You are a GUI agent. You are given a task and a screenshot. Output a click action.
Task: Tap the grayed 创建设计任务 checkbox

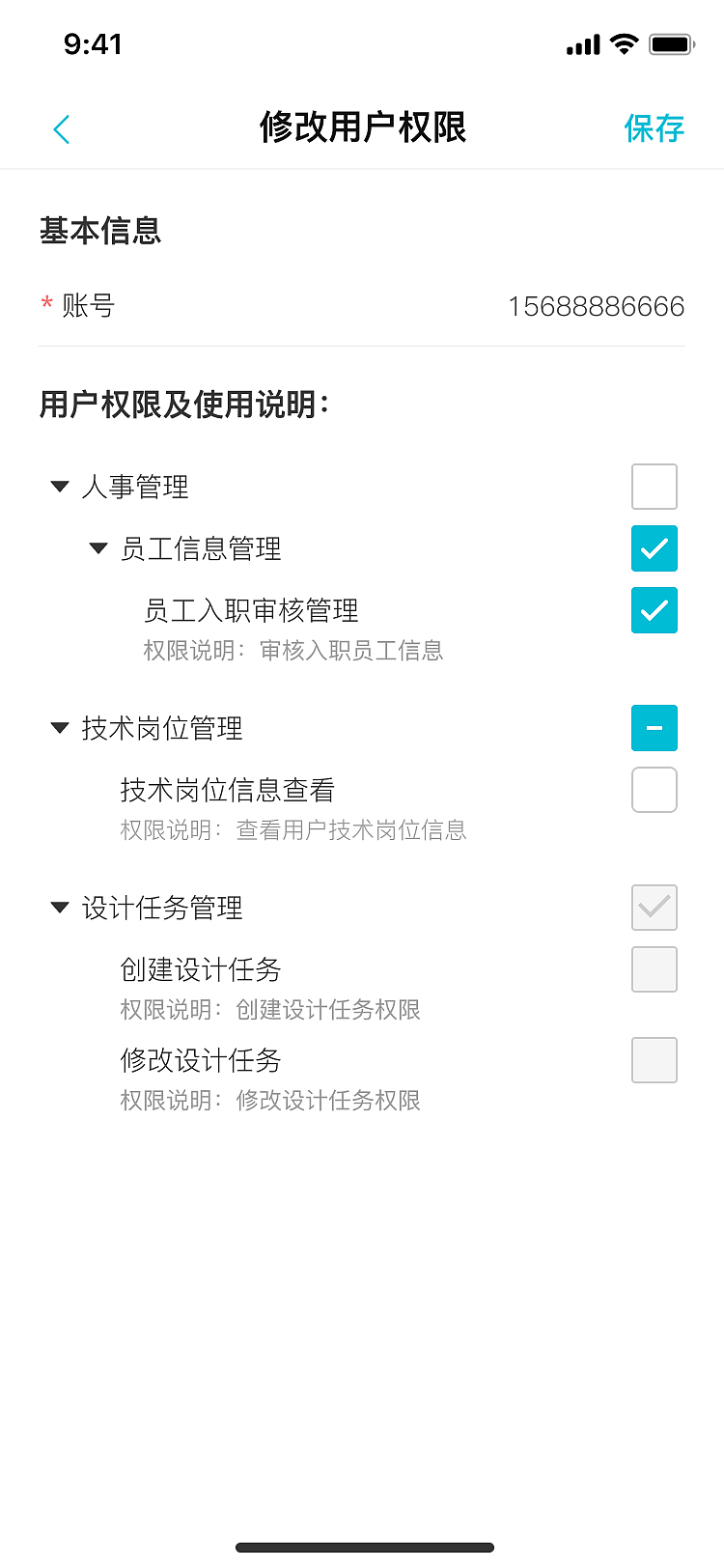click(x=654, y=969)
